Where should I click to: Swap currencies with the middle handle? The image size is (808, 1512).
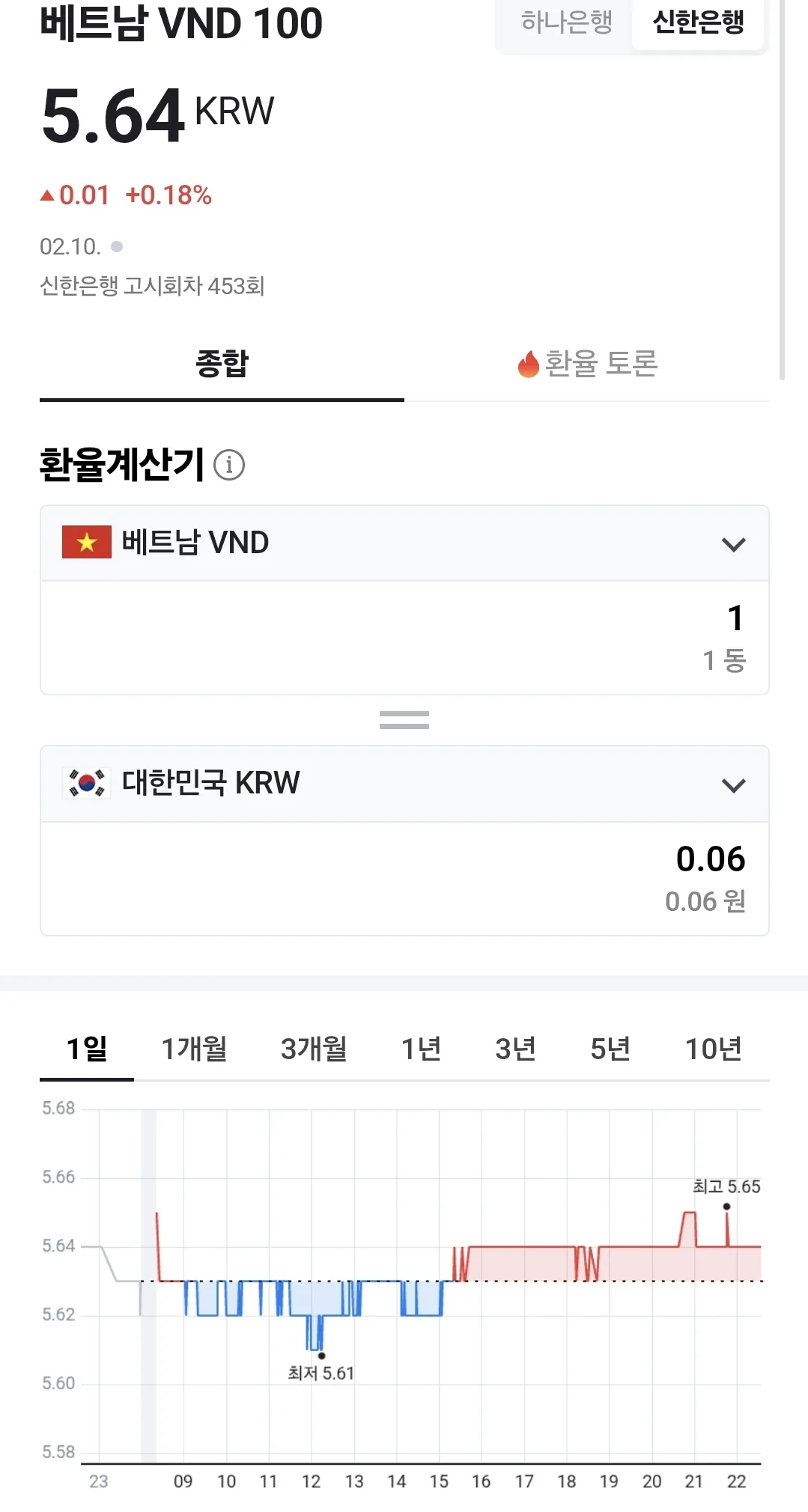pos(404,720)
